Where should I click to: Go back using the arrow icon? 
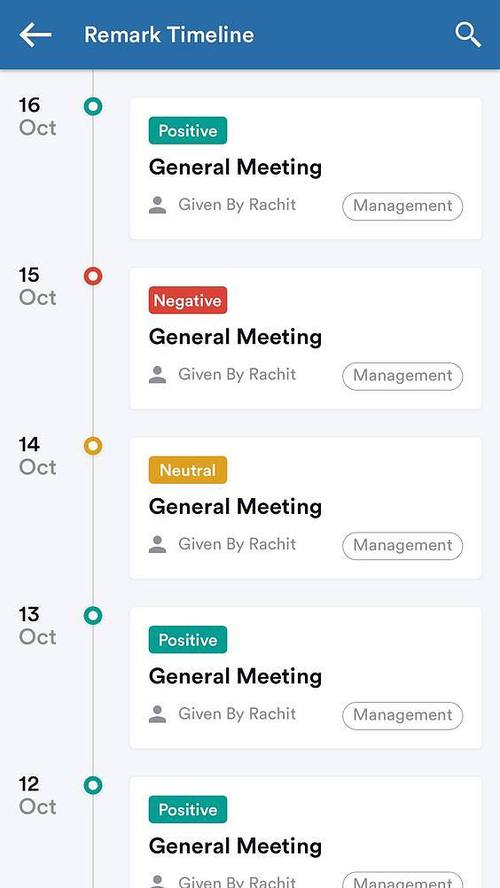click(35, 35)
